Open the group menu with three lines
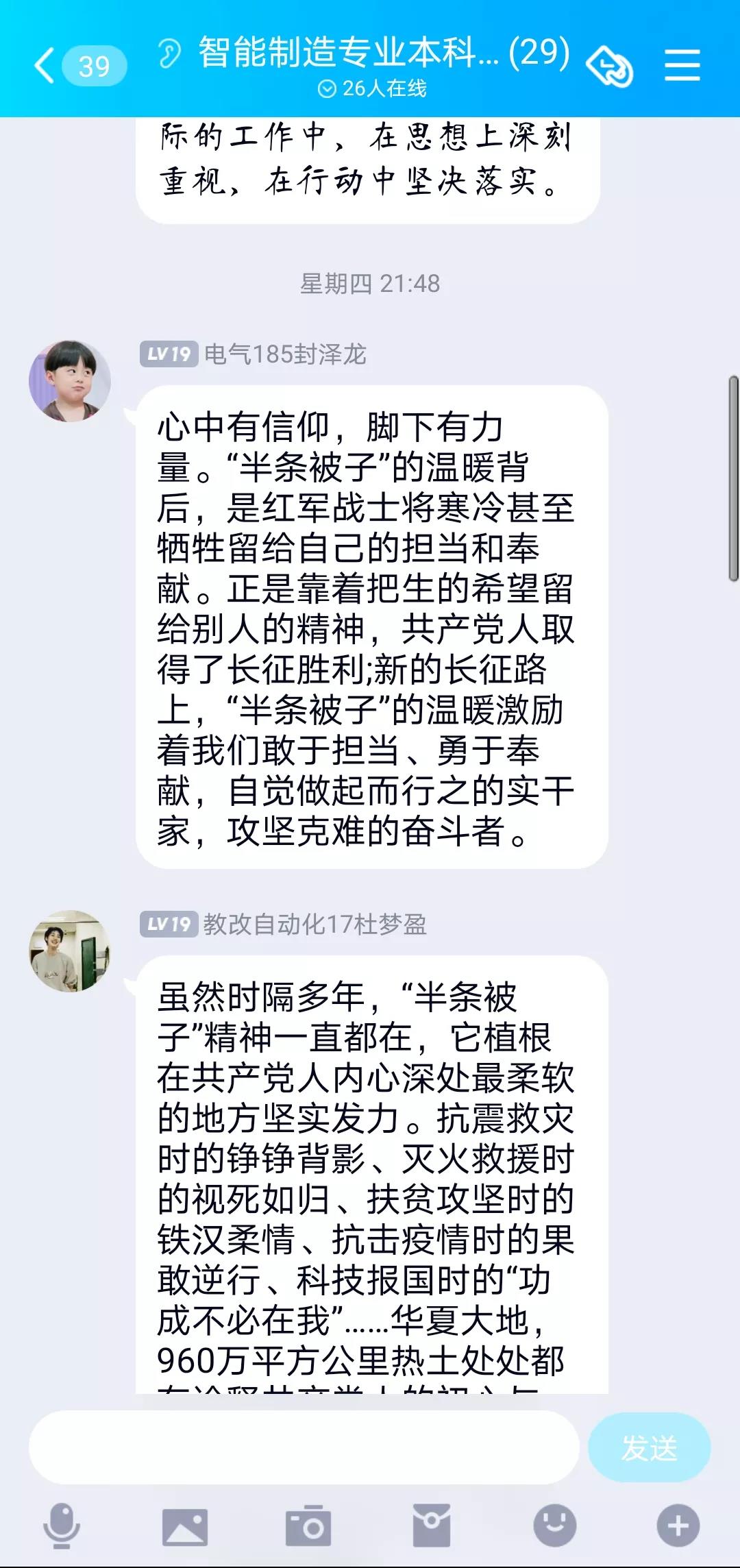The width and height of the screenshot is (740, 1568). [682, 66]
